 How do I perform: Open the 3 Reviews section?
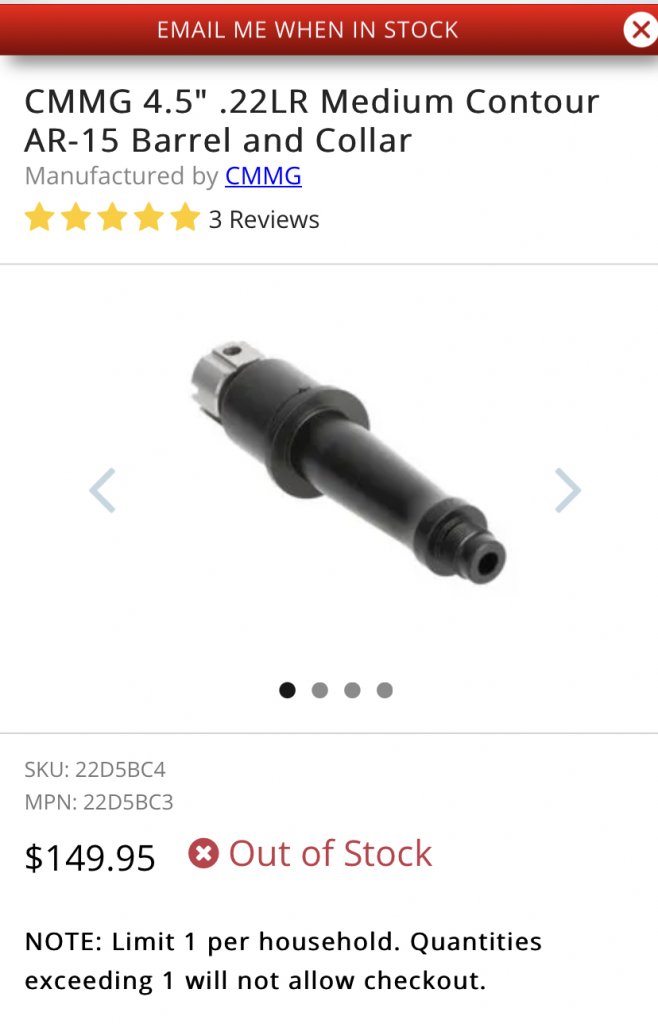pos(264,220)
